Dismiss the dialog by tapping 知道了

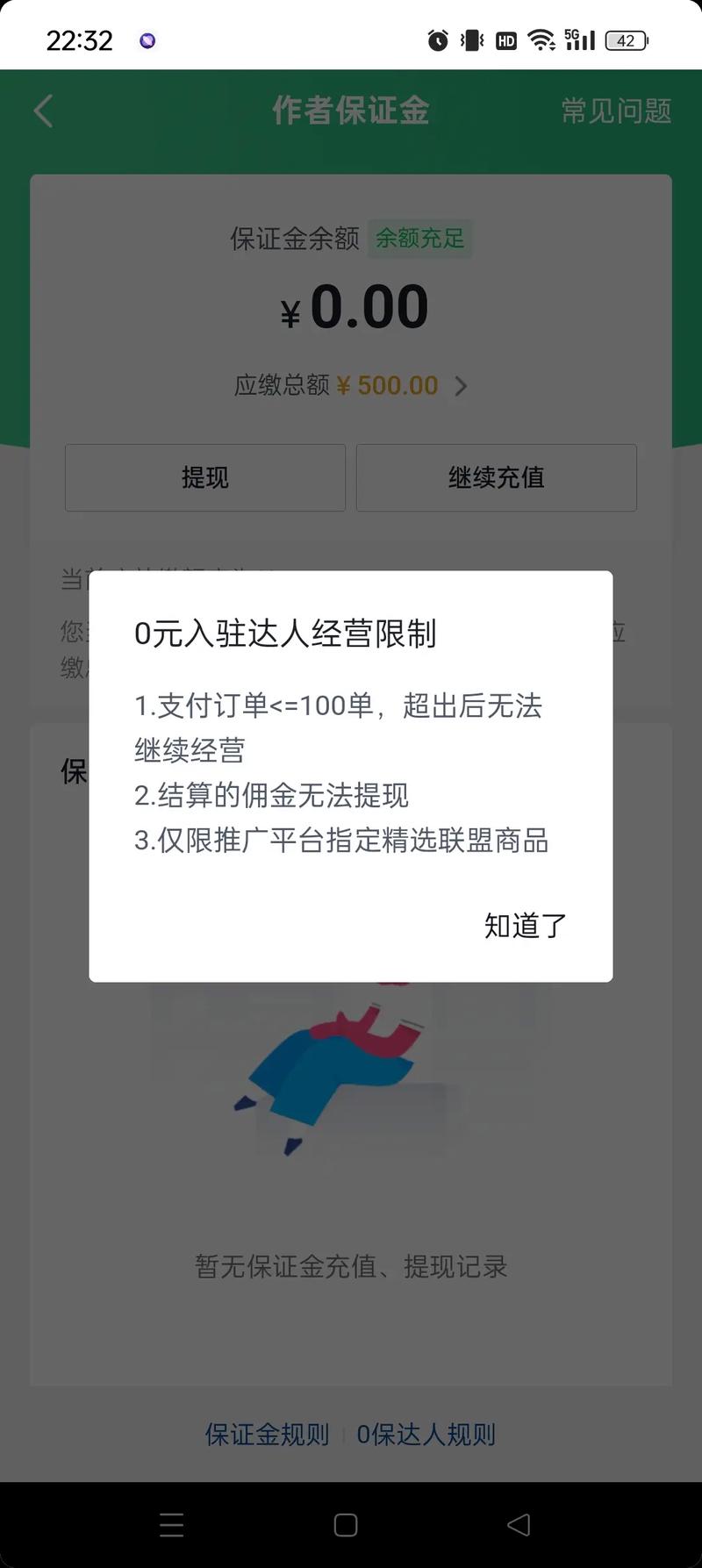point(524,926)
